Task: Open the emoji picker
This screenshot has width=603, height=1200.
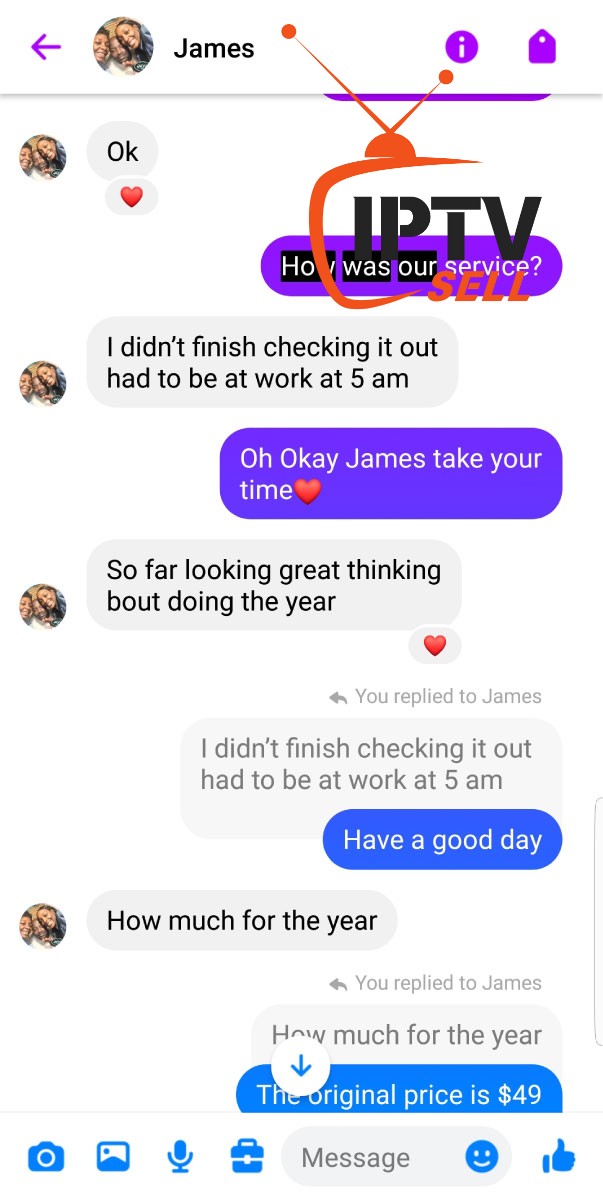Action: pos(482,1157)
